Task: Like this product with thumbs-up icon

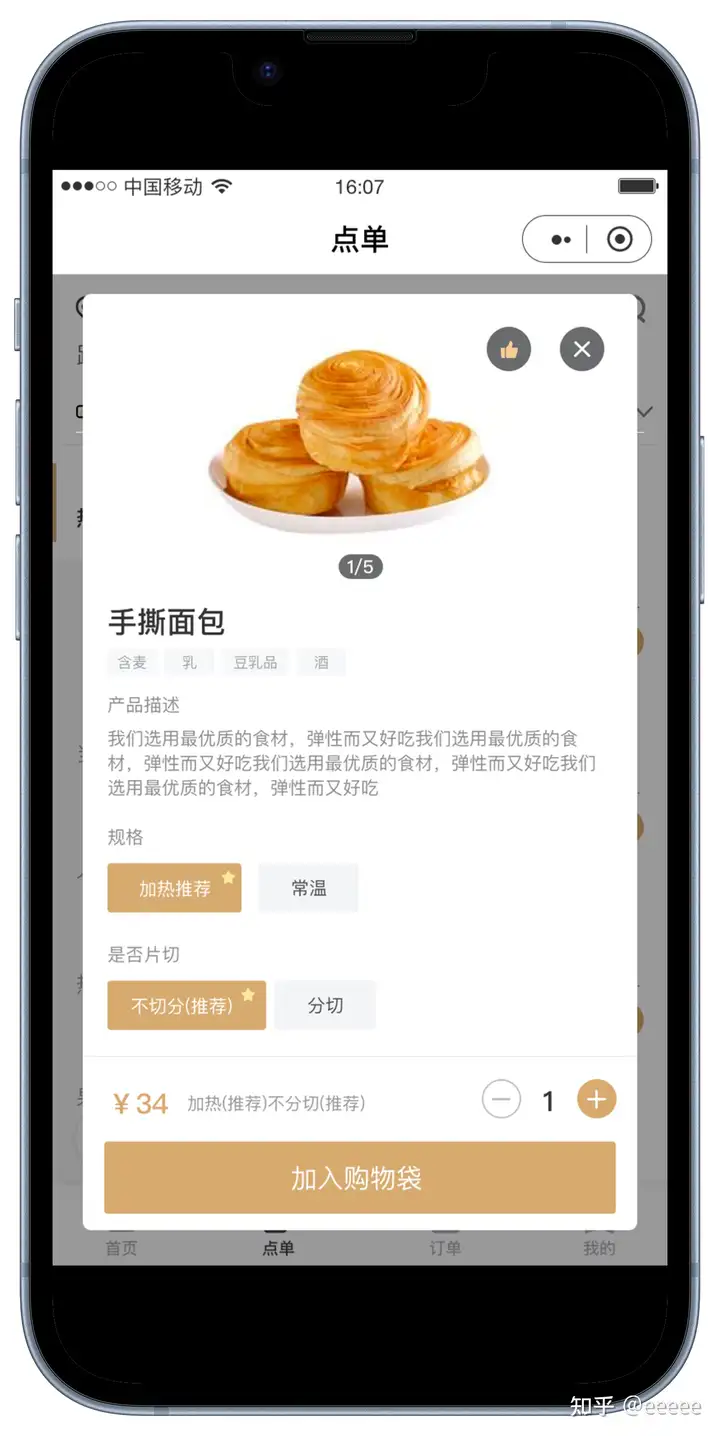Action: pos(508,350)
